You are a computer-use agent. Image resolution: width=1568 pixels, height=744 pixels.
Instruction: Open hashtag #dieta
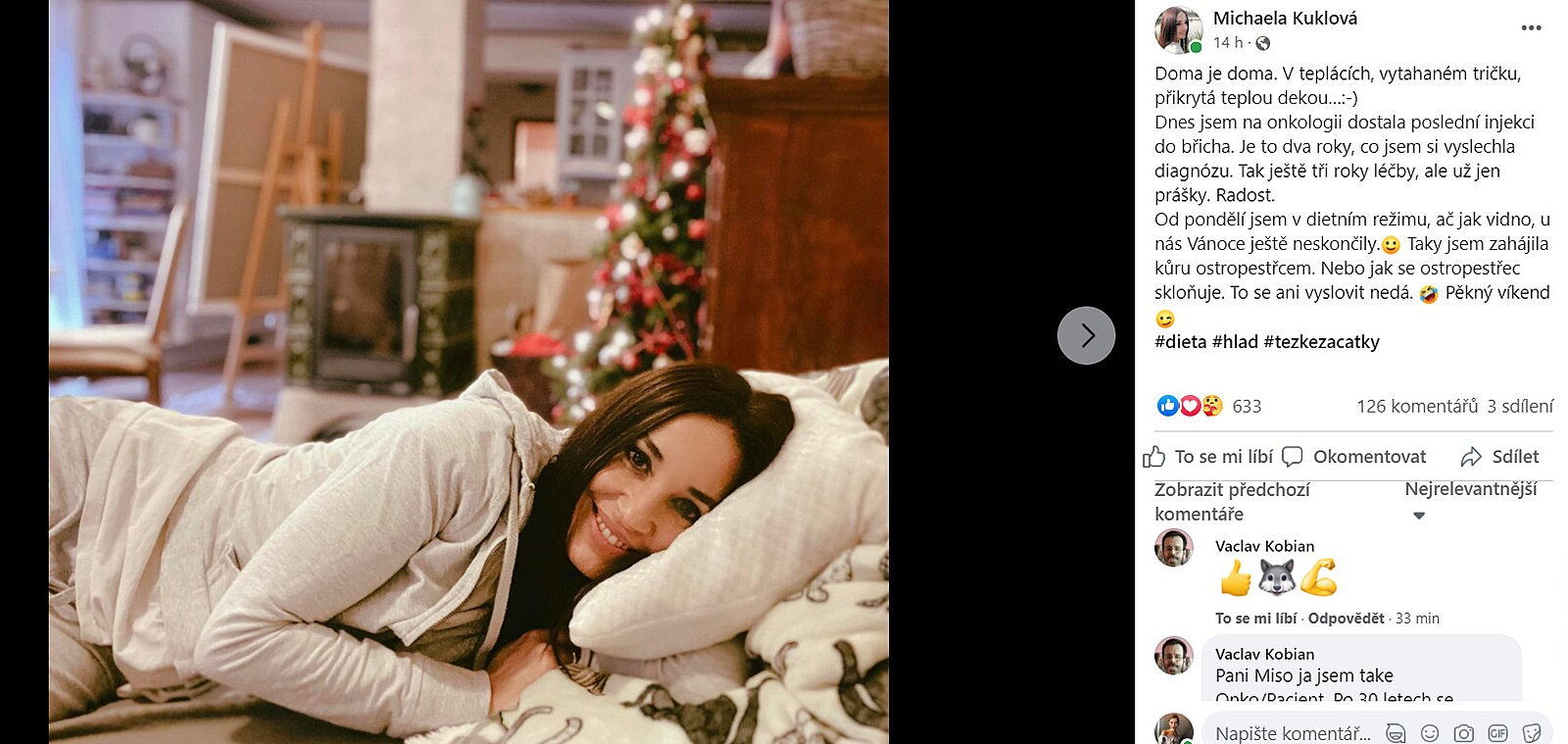1180,342
